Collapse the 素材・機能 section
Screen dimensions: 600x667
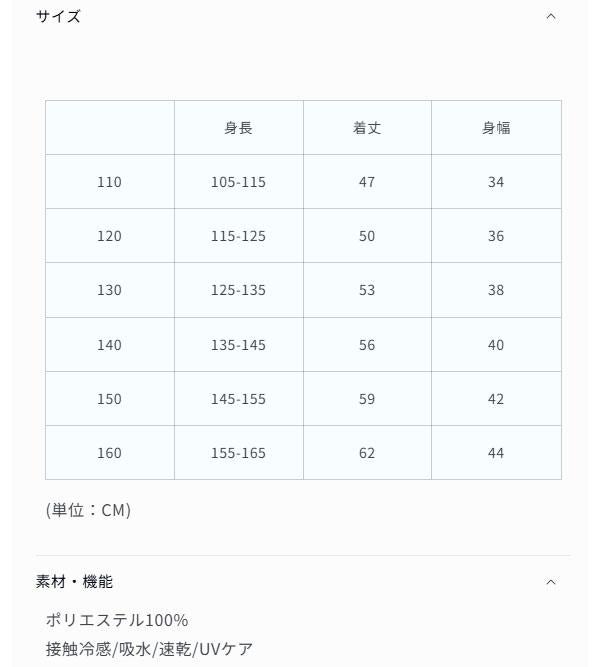click(x=551, y=582)
